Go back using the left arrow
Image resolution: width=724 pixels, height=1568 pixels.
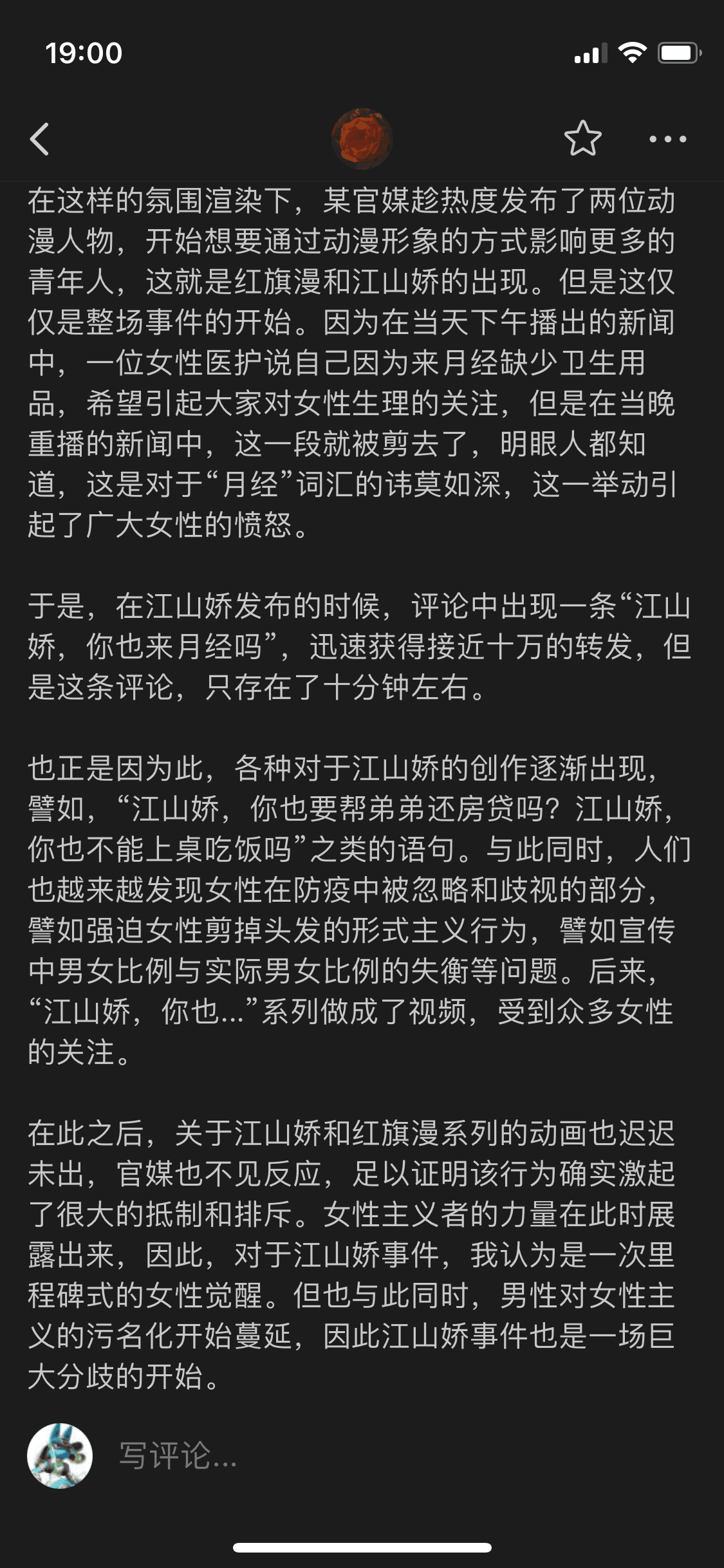[40, 139]
